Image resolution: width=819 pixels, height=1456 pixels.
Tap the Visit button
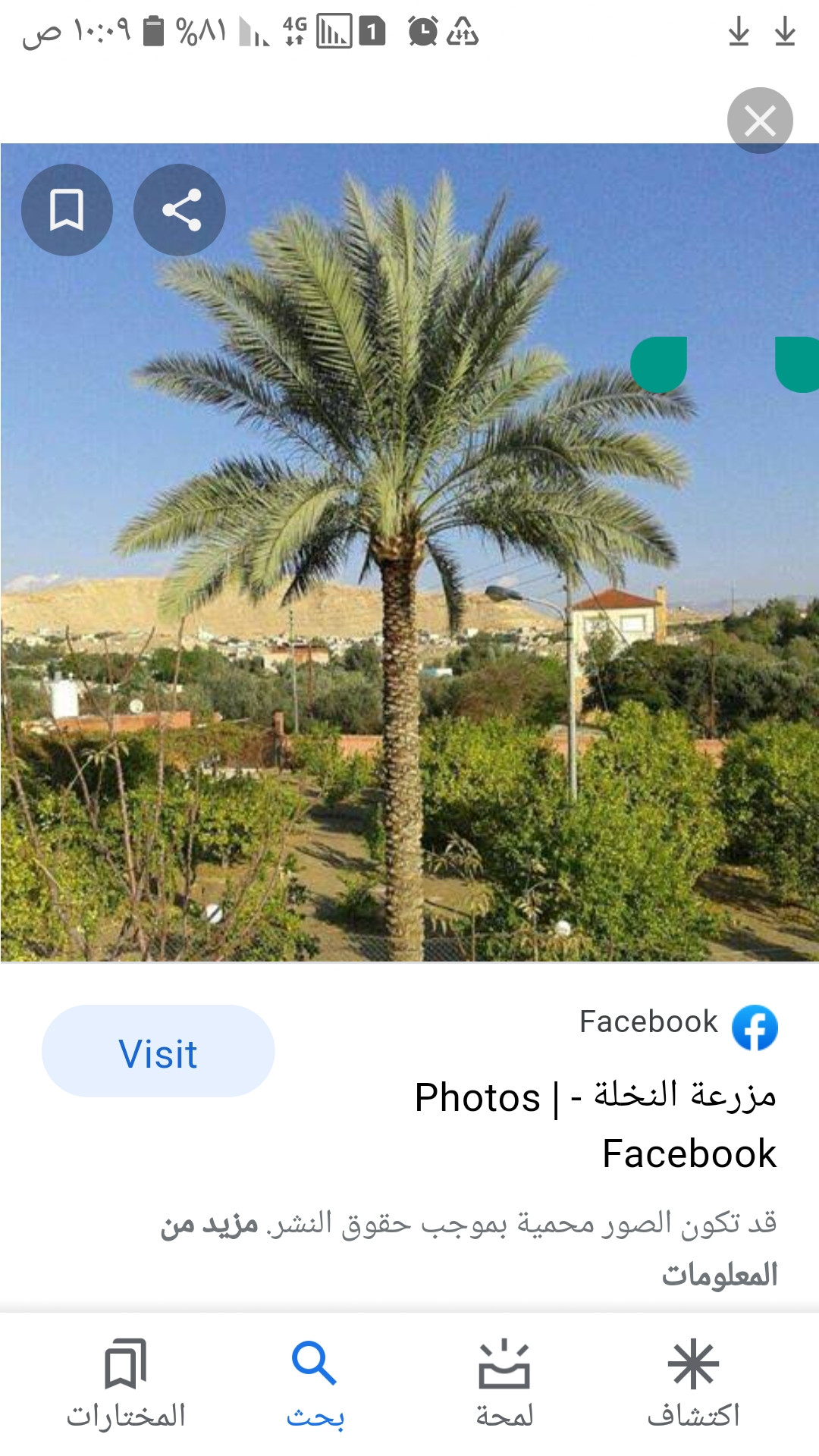click(x=158, y=1051)
